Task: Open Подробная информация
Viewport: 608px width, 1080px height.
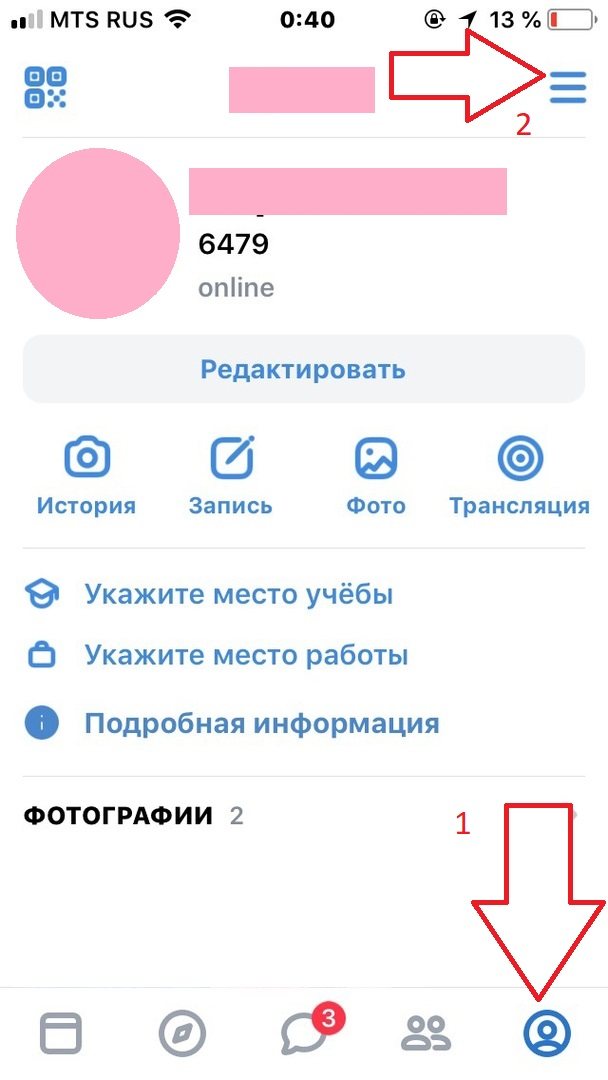Action: point(261,723)
